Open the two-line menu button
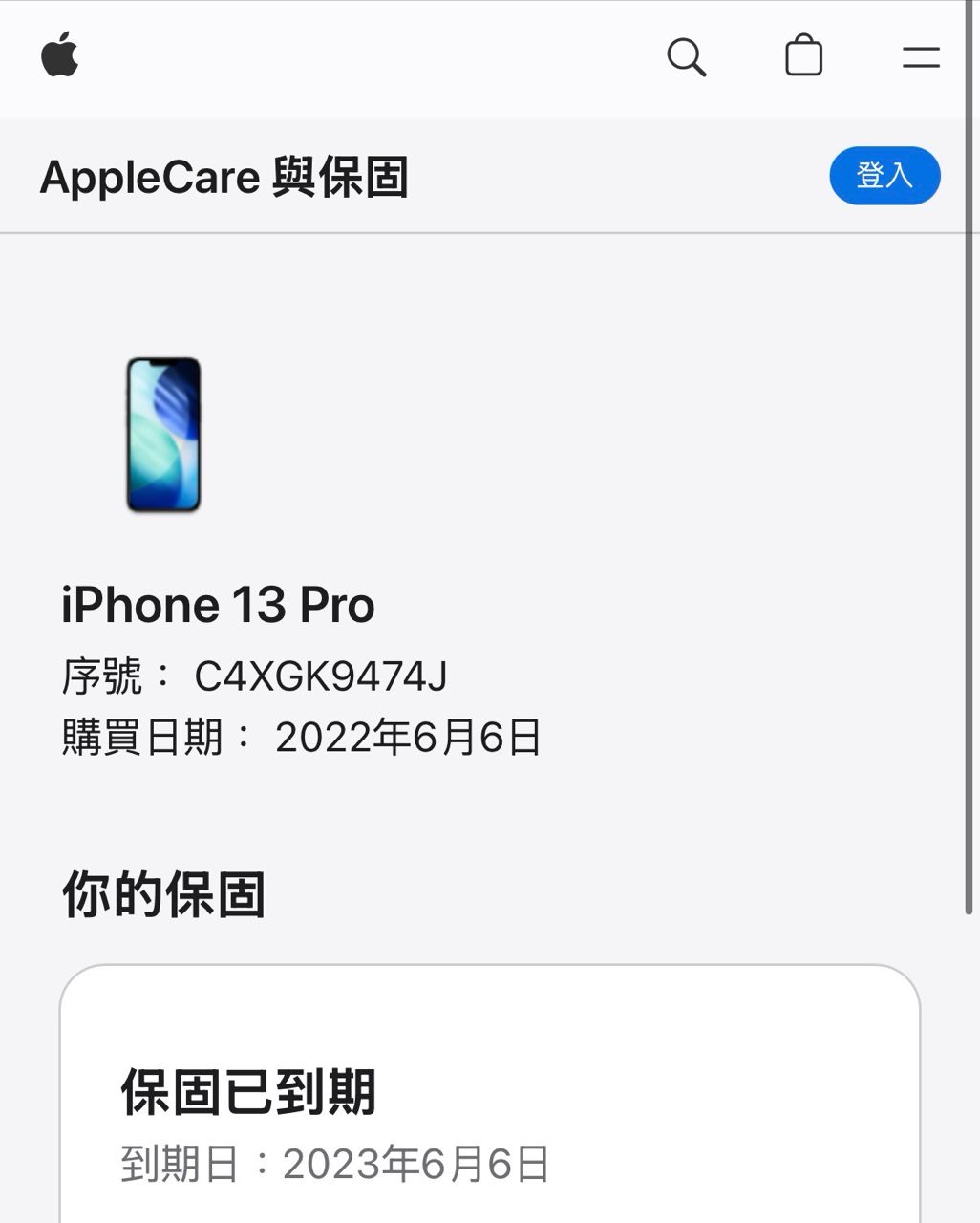Image resolution: width=980 pixels, height=1223 pixels. [921, 58]
